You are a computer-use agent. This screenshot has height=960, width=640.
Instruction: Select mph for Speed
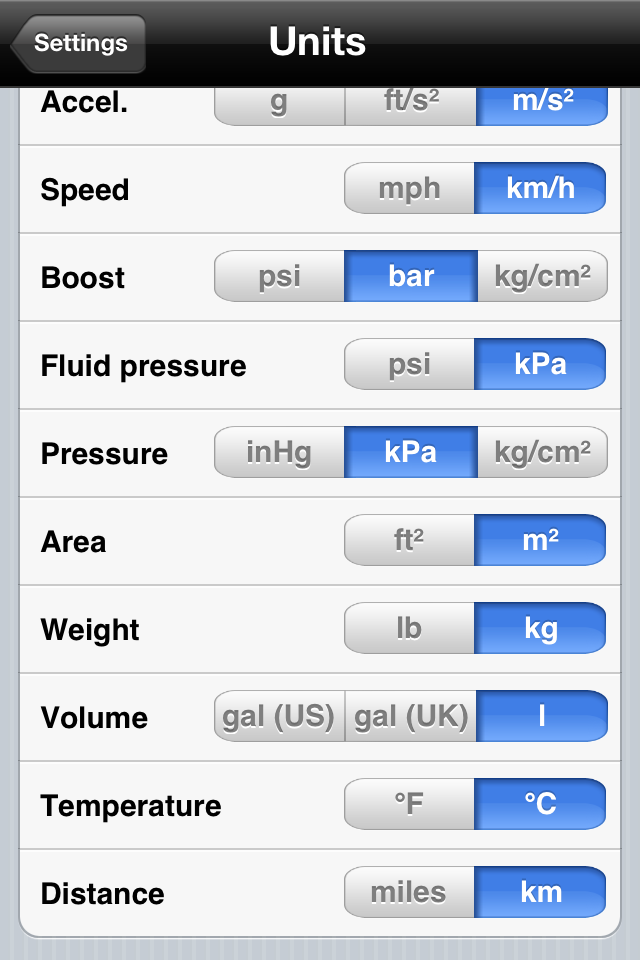[409, 189]
